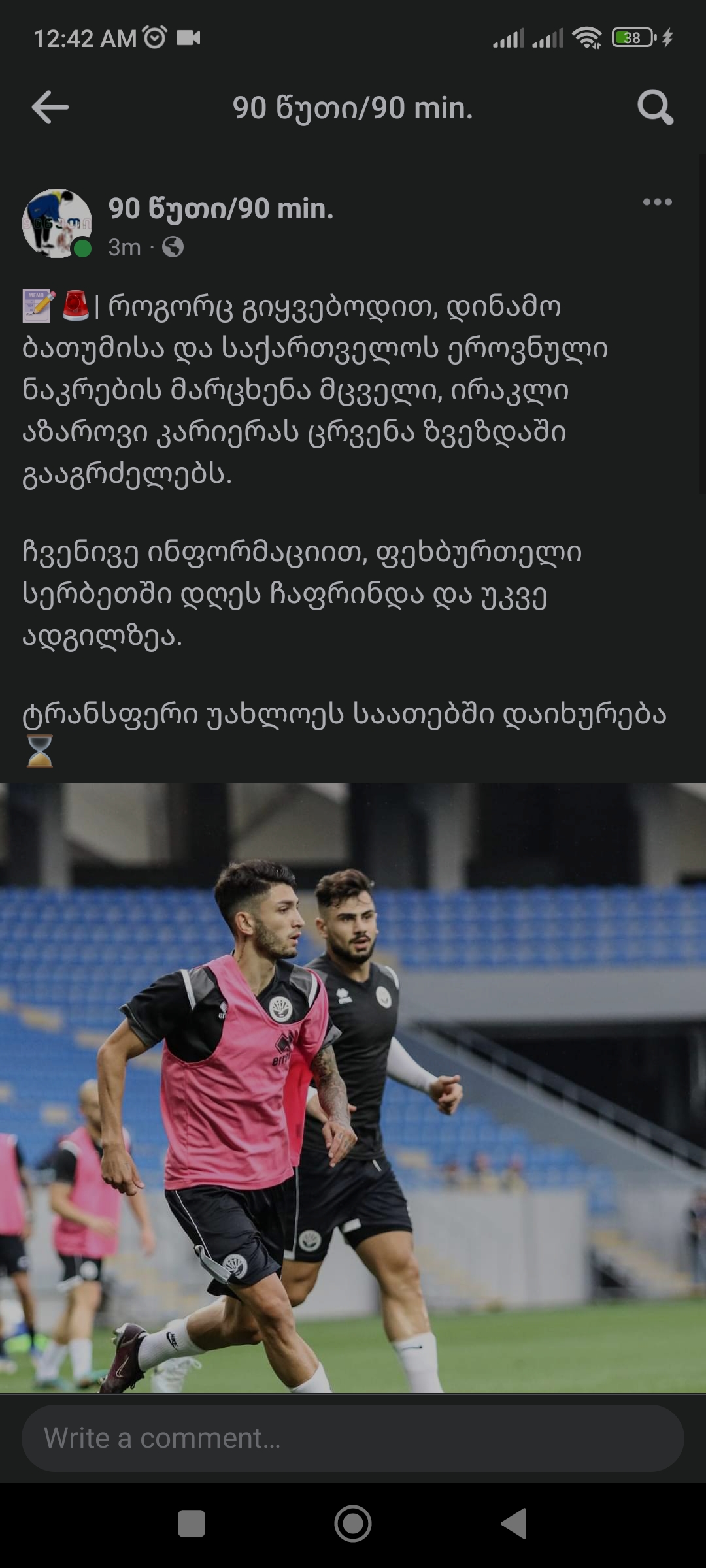Screen dimensions: 706x1568
Task: Go back using the top-left arrow
Action: 50,108
